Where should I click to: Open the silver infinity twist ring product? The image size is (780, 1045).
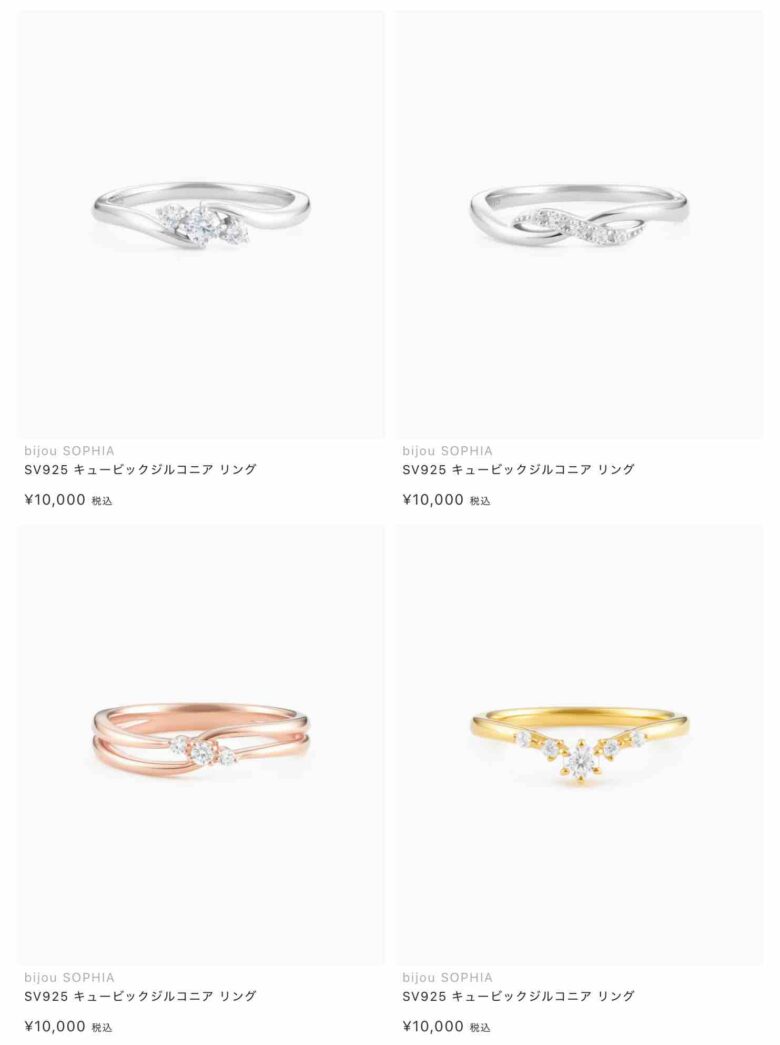pyautogui.click(x=578, y=218)
